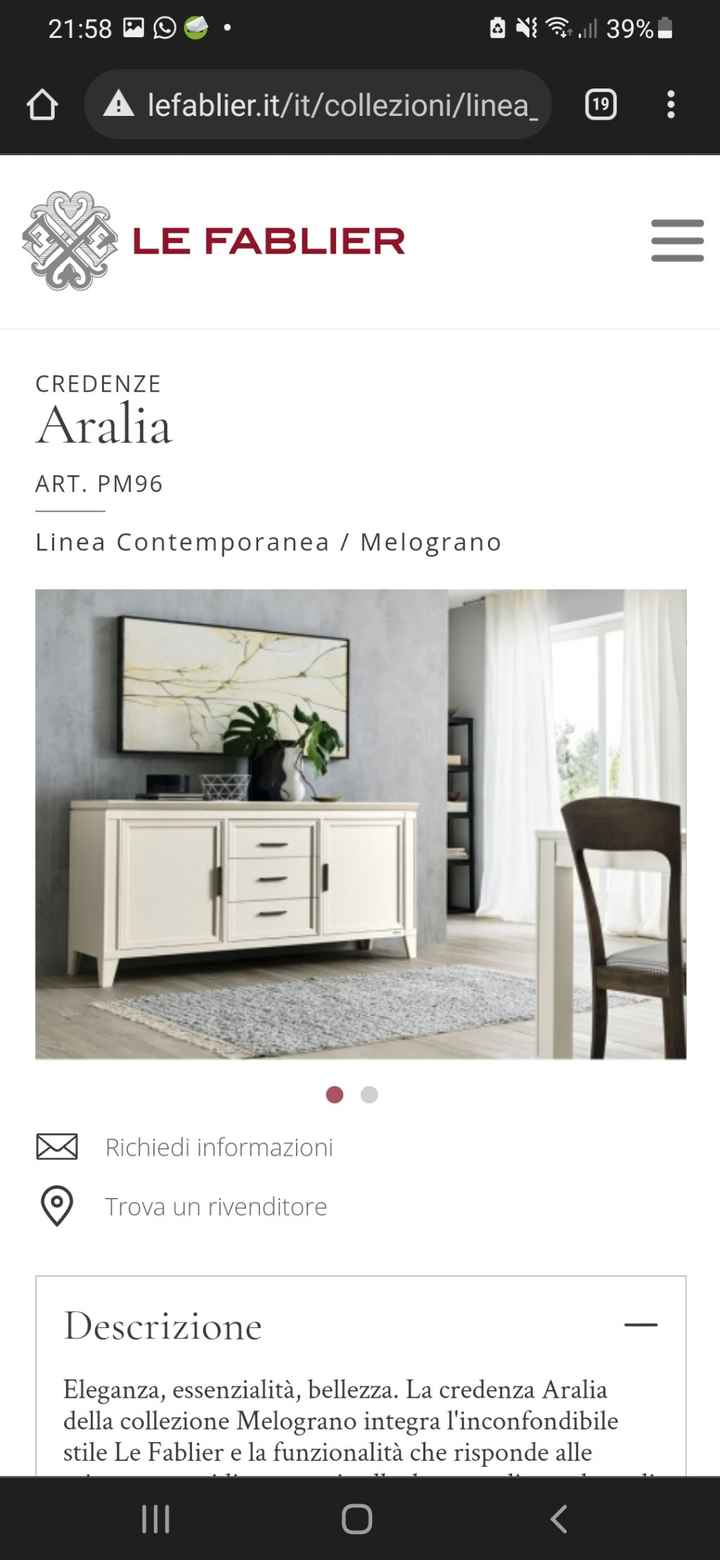Open the Le Fablier hamburger menu
The width and height of the screenshot is (720, 1560).
coord(677,240)
